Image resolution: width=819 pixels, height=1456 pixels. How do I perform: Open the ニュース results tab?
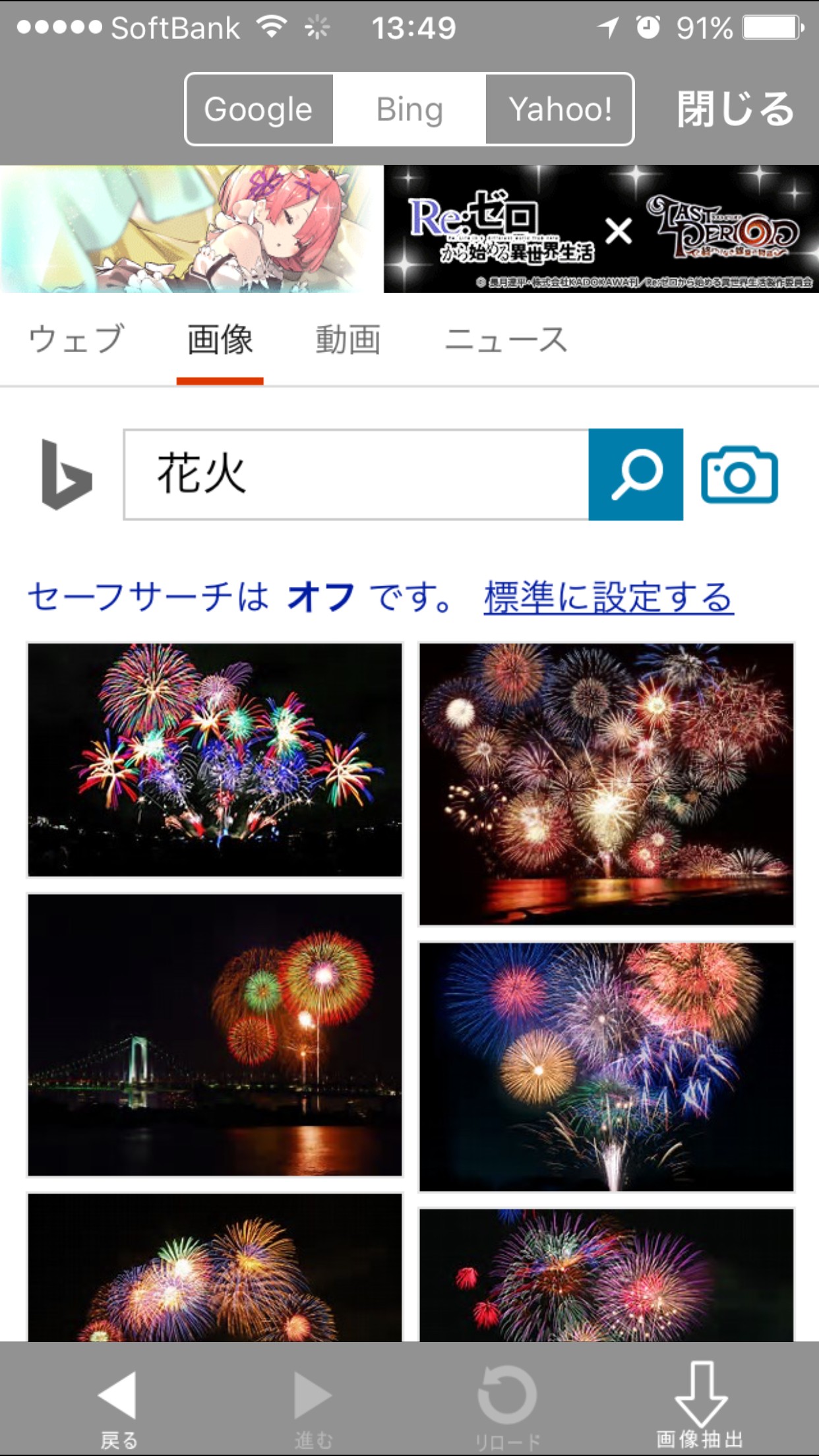(506, 340)
